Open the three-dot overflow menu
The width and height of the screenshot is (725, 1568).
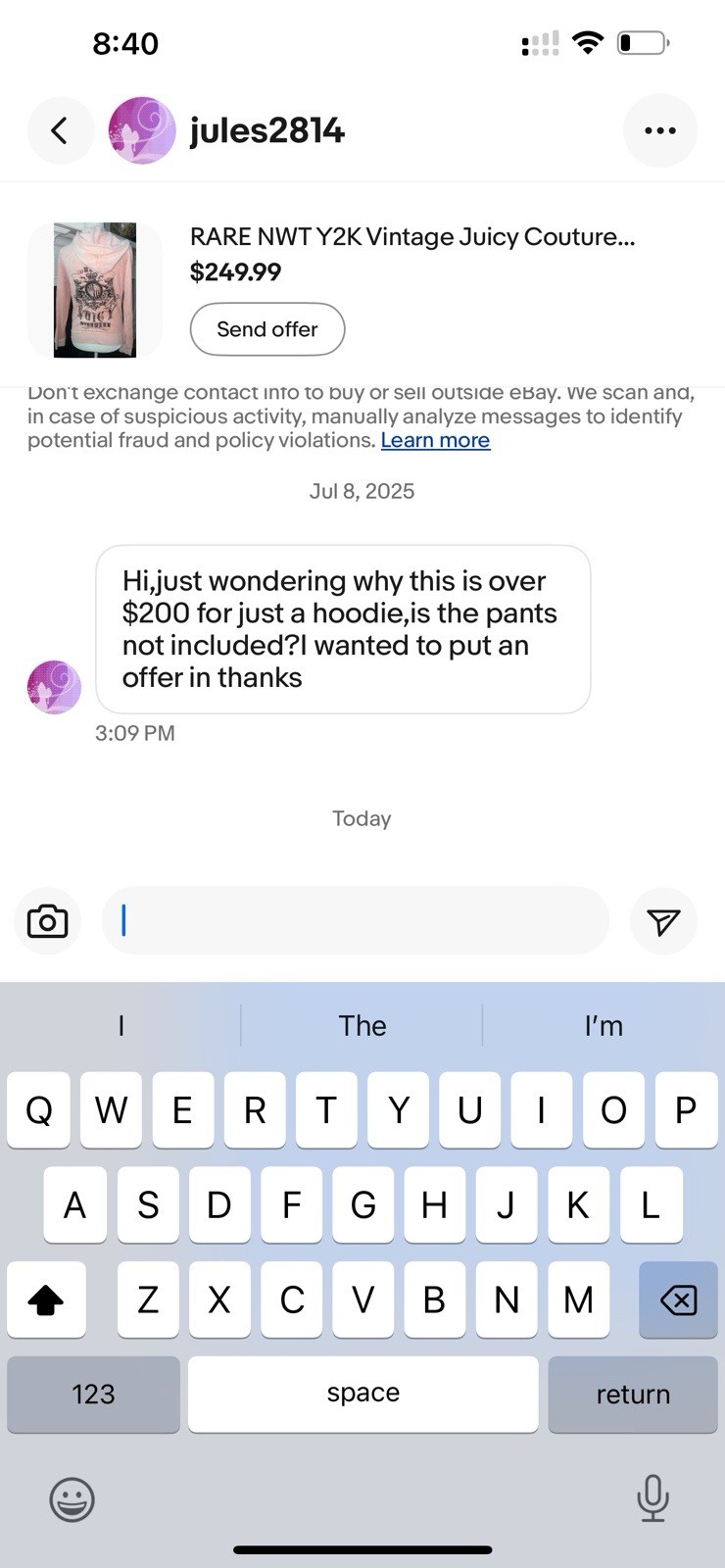tap(659, 130)
